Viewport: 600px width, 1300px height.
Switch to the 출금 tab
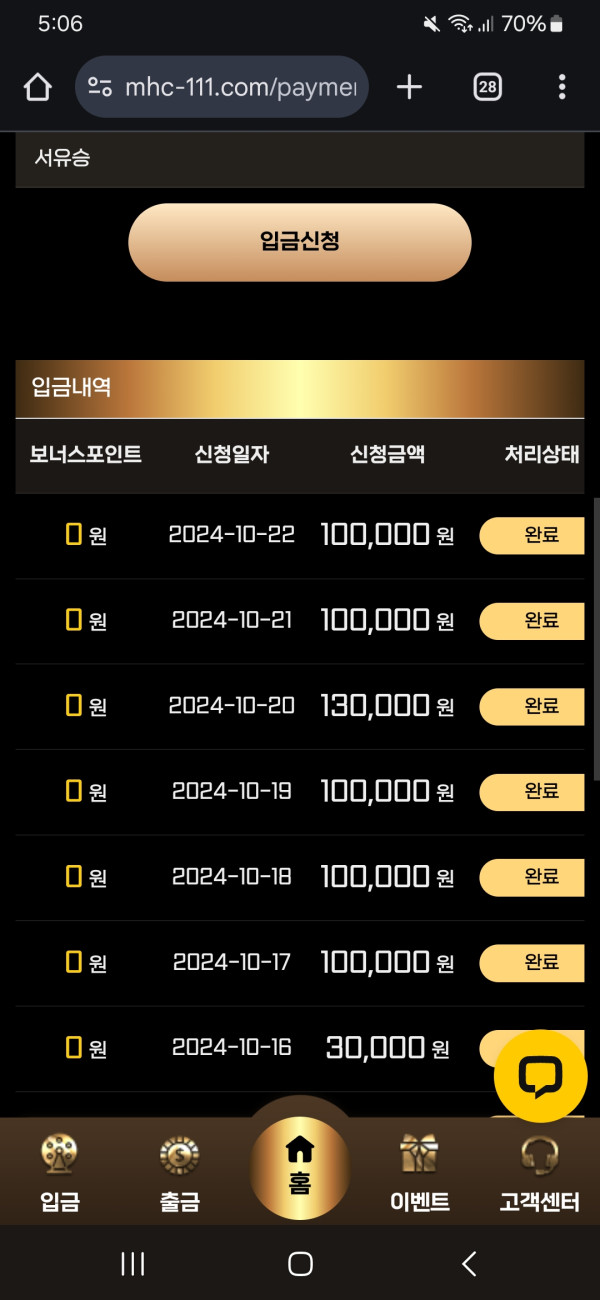pyautogui.click(x=179, y=1172)
